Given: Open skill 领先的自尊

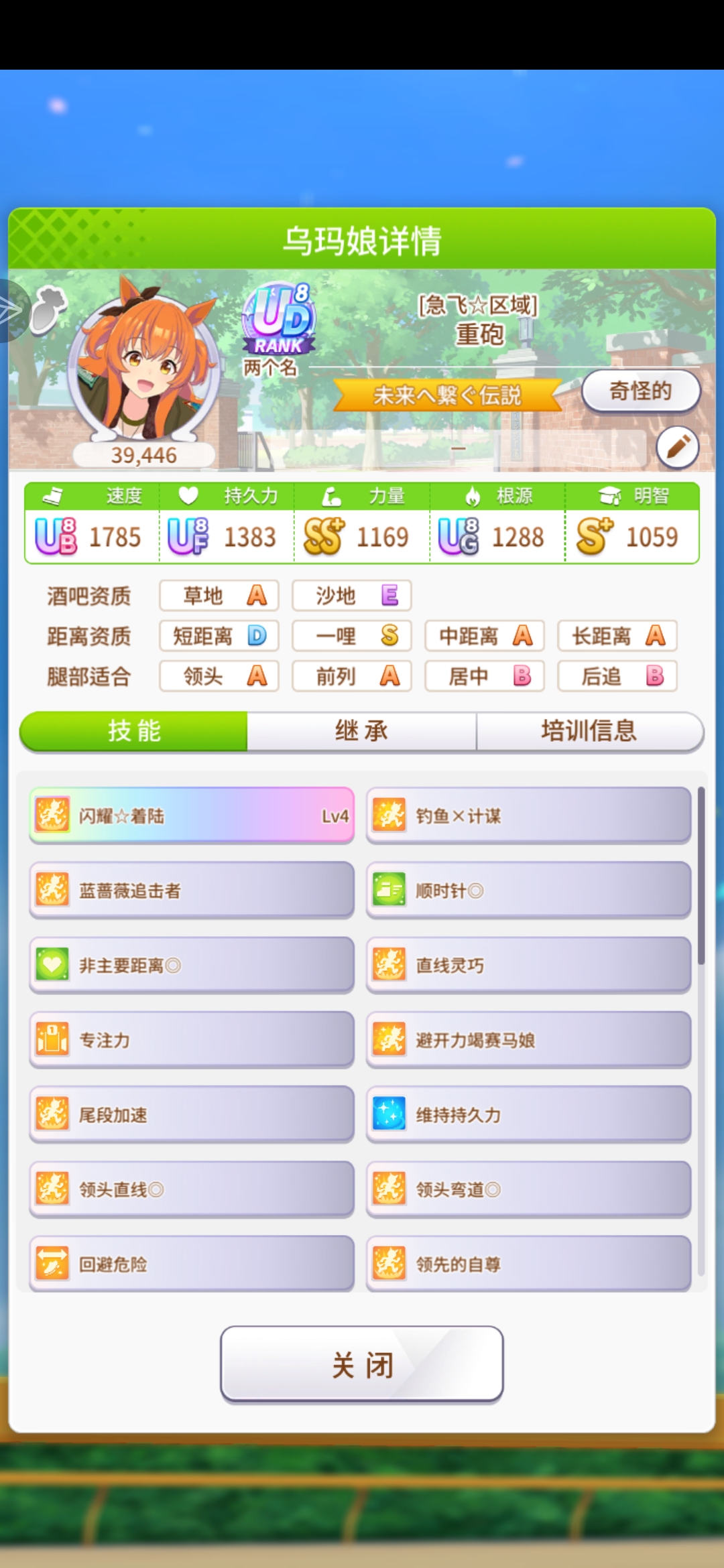Looking at the screenshot, I should [x=528, y=1264].
